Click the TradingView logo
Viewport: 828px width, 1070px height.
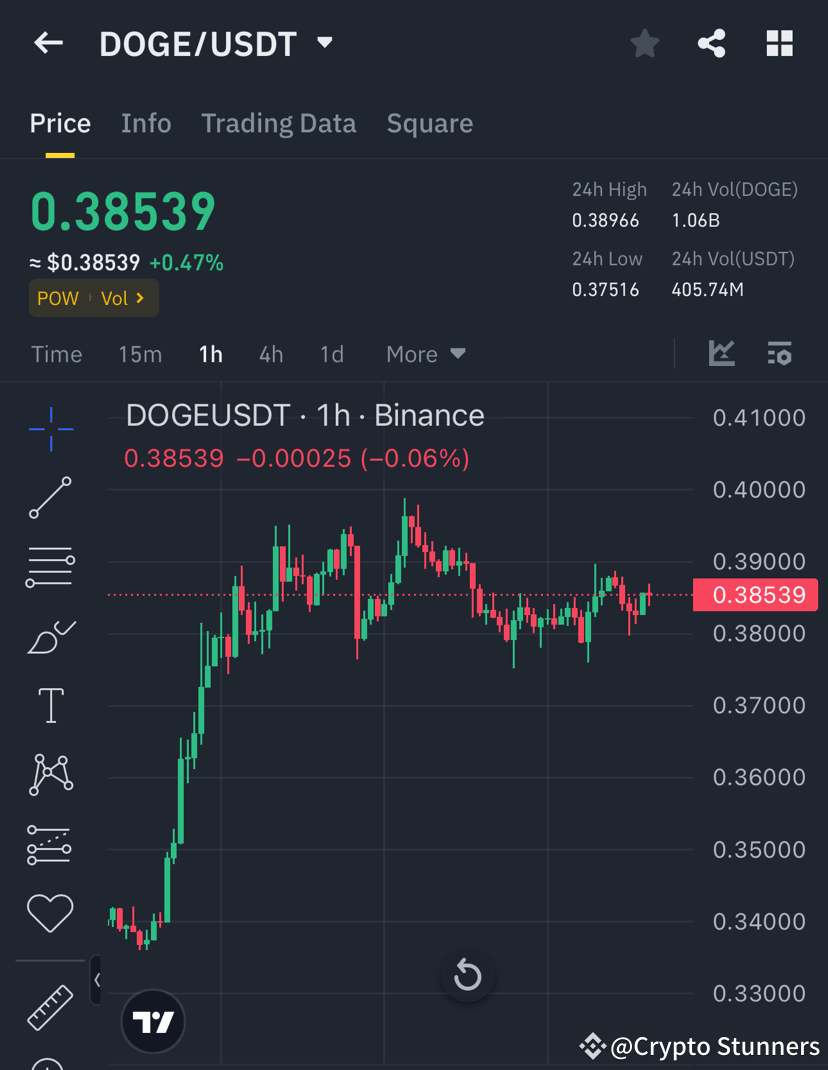click(x=152, y=1021)
